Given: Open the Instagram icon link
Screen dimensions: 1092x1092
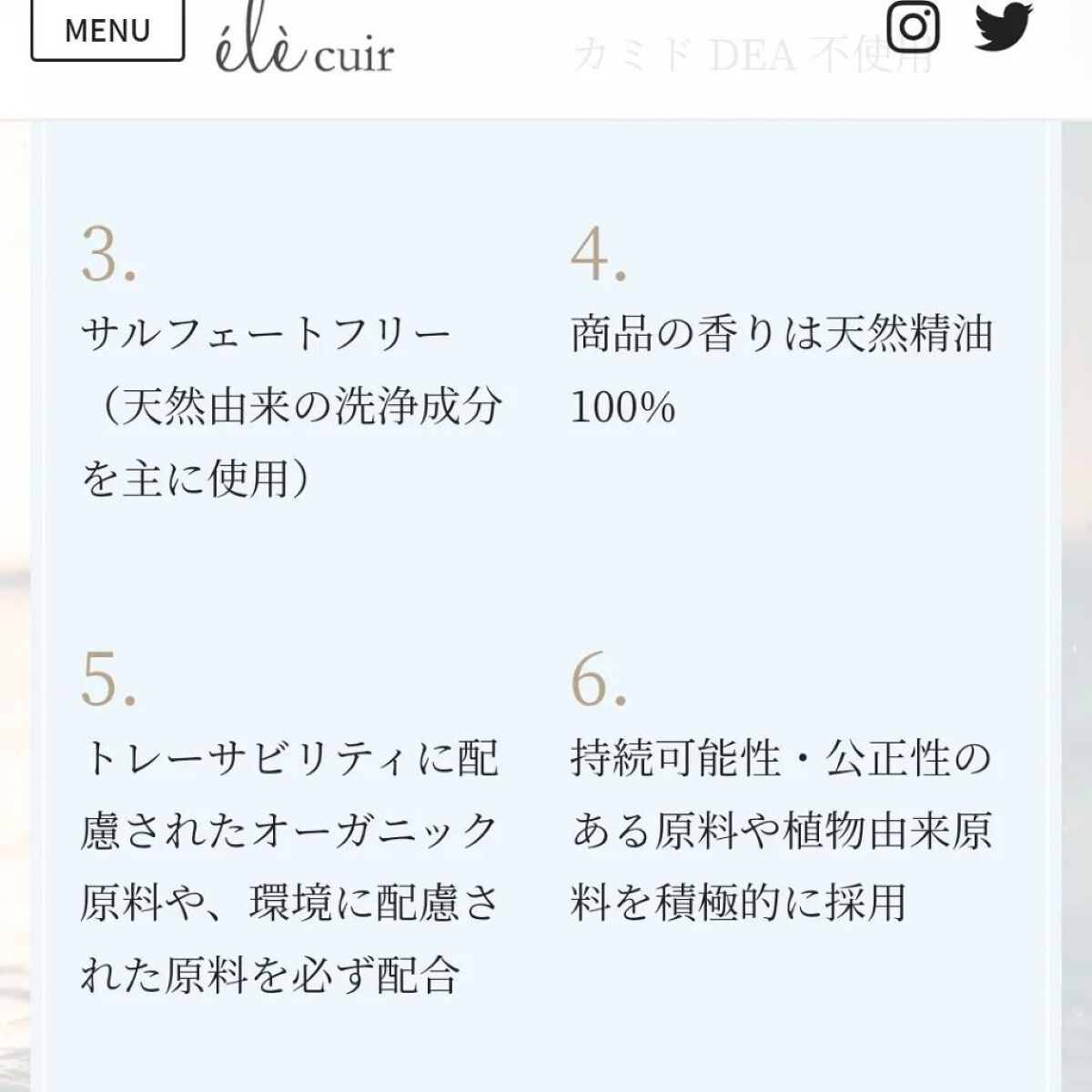Looking at the screenshot, I should (913, 25).
